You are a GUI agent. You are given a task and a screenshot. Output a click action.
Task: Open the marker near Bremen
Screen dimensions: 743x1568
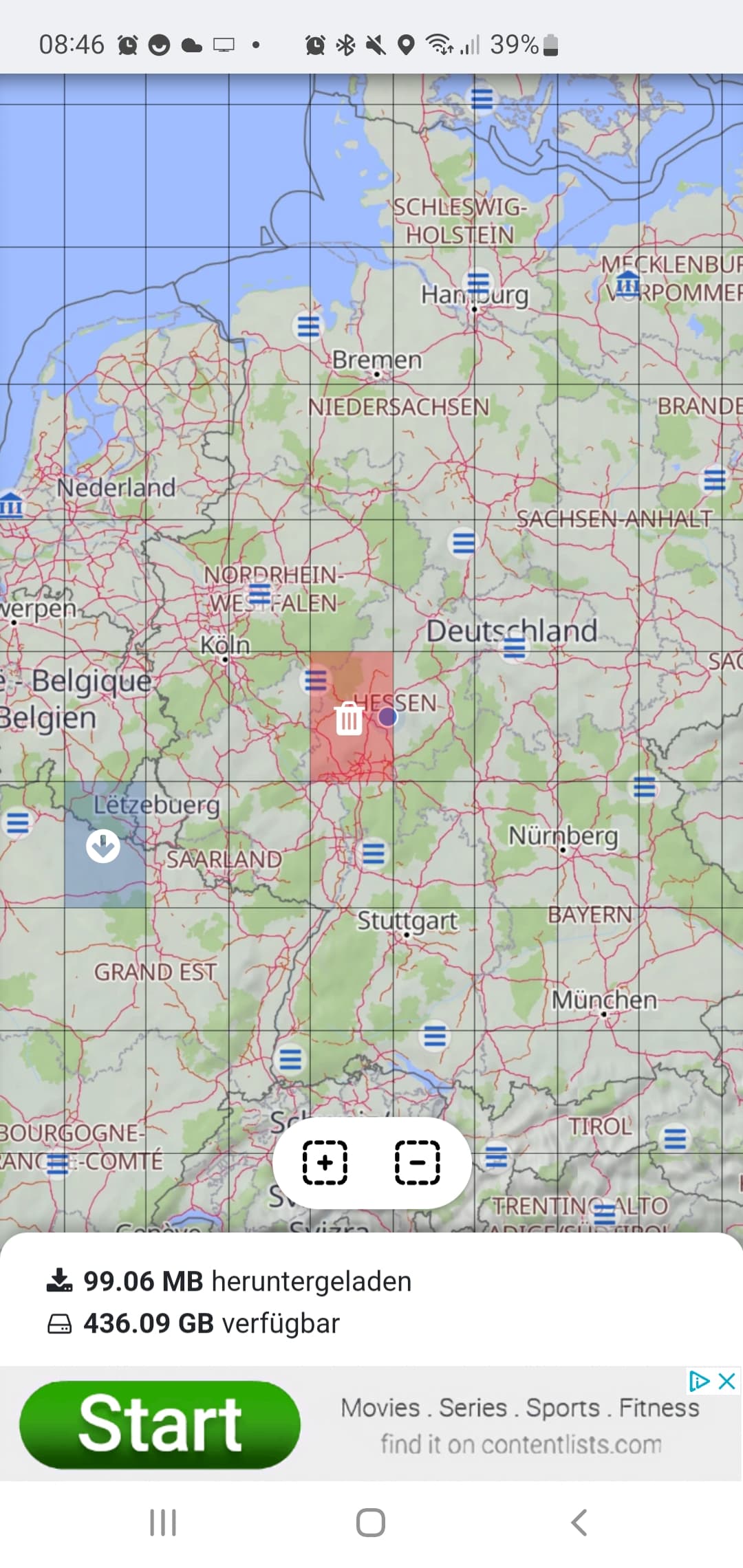point(308,326)
